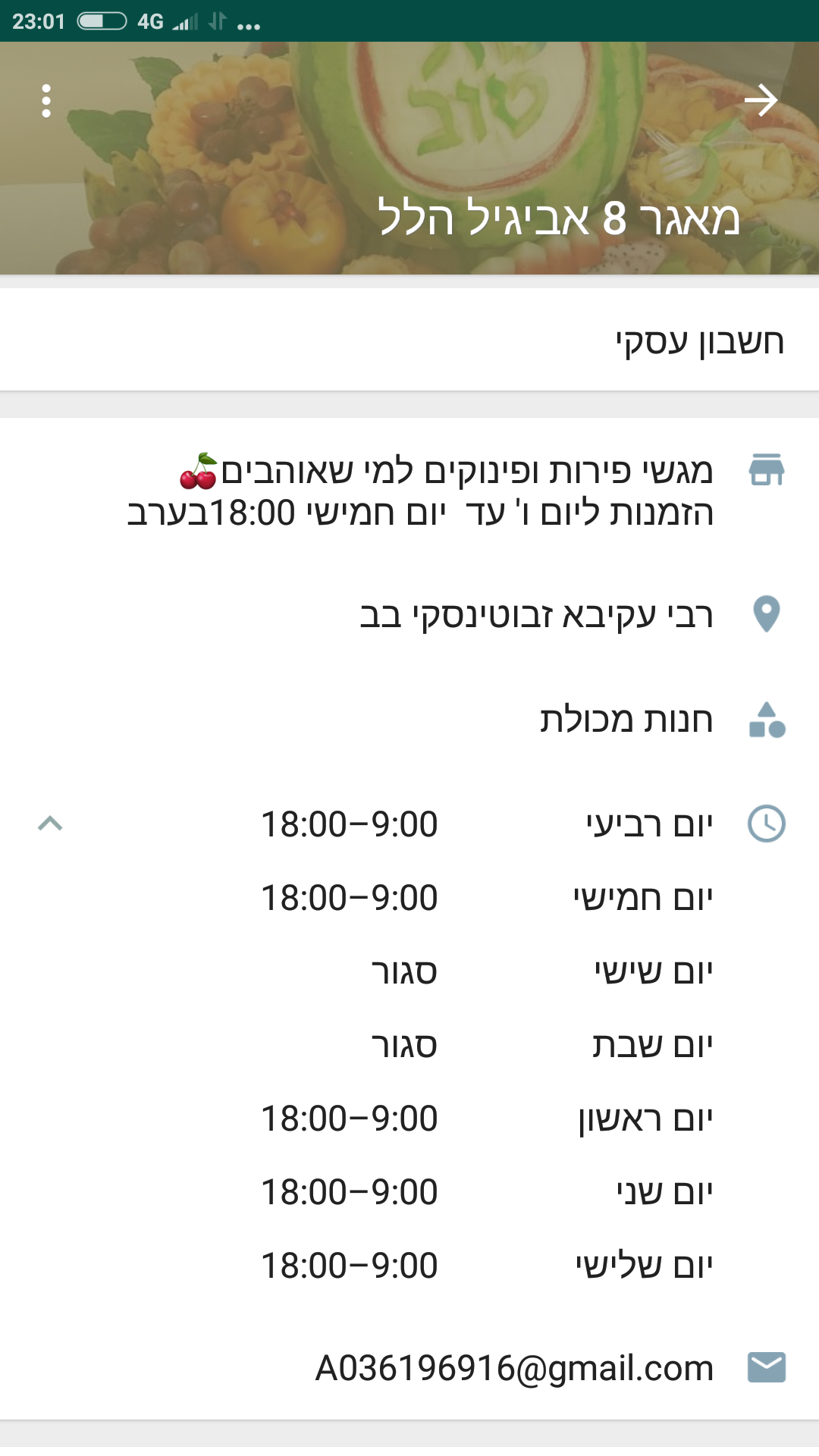Open the three-dot overflow menu

click(x=45, y=99)
